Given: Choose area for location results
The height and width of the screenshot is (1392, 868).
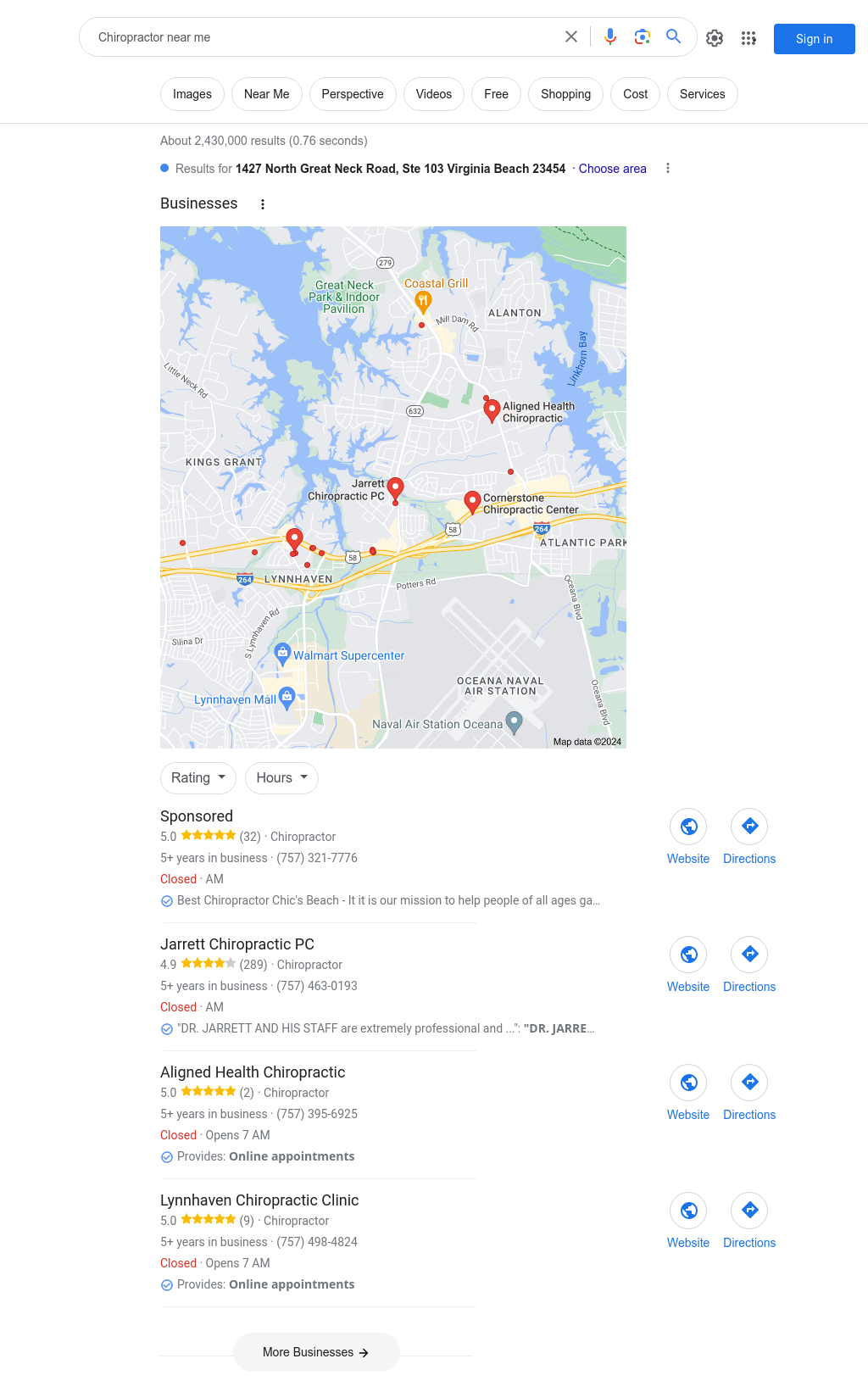Looking at the screenshot, I should pos(612,169).
